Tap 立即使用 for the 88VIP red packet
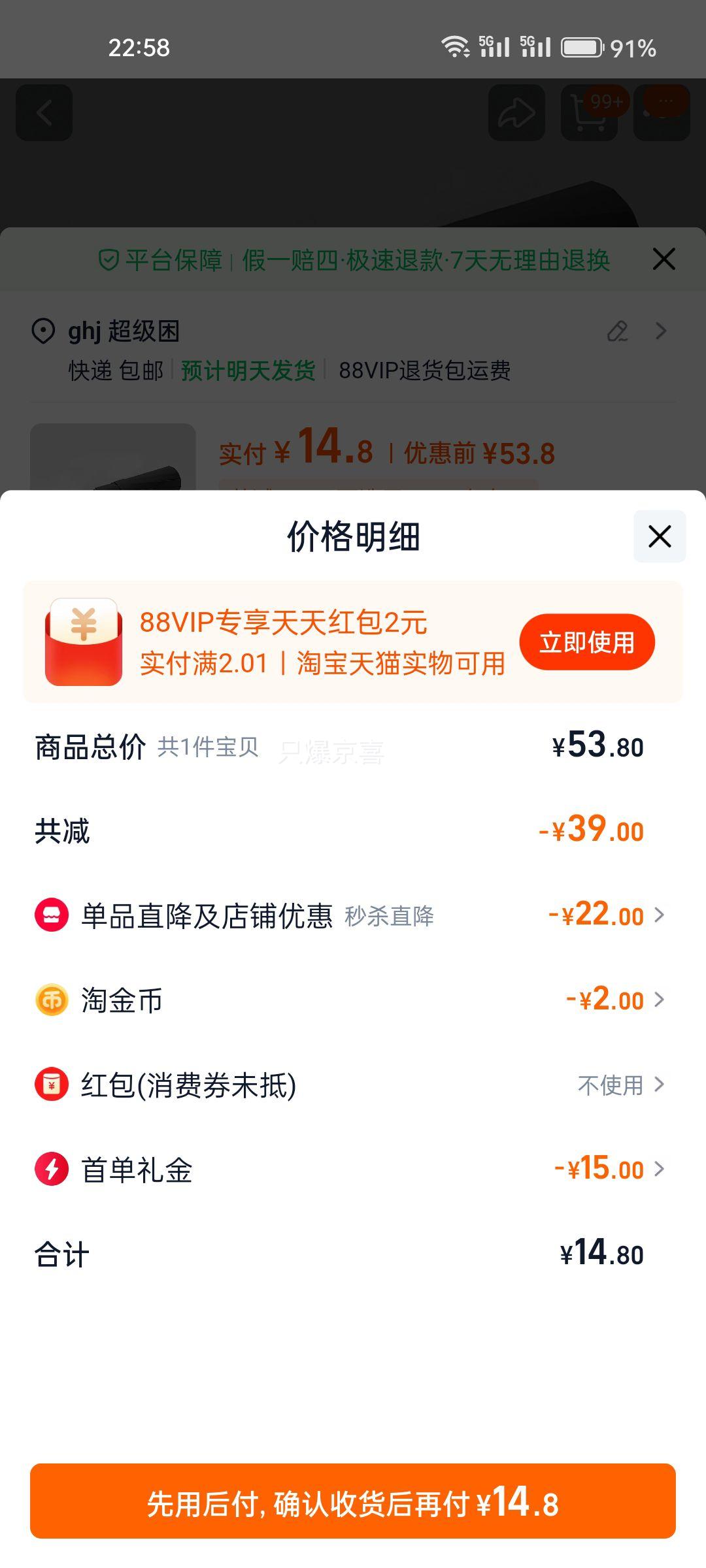The height and width of the screenshot is (1568, 706). tap(586, 642)
